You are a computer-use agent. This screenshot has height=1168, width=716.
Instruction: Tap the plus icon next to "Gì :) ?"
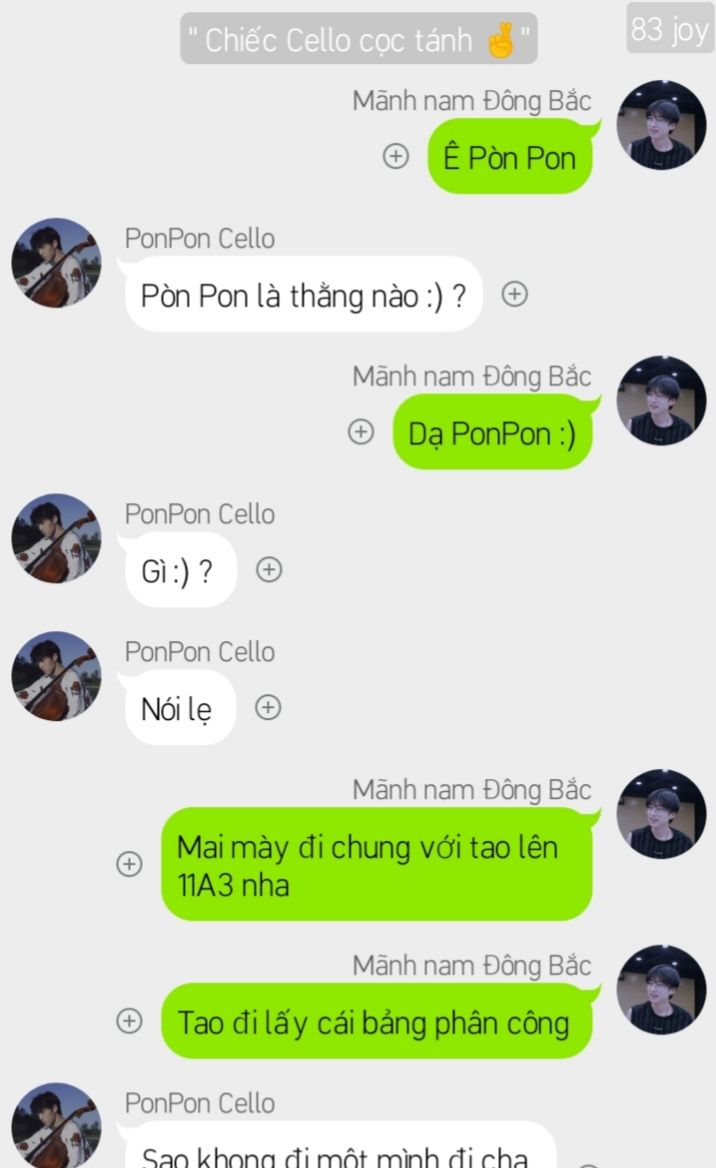(268, 570)
